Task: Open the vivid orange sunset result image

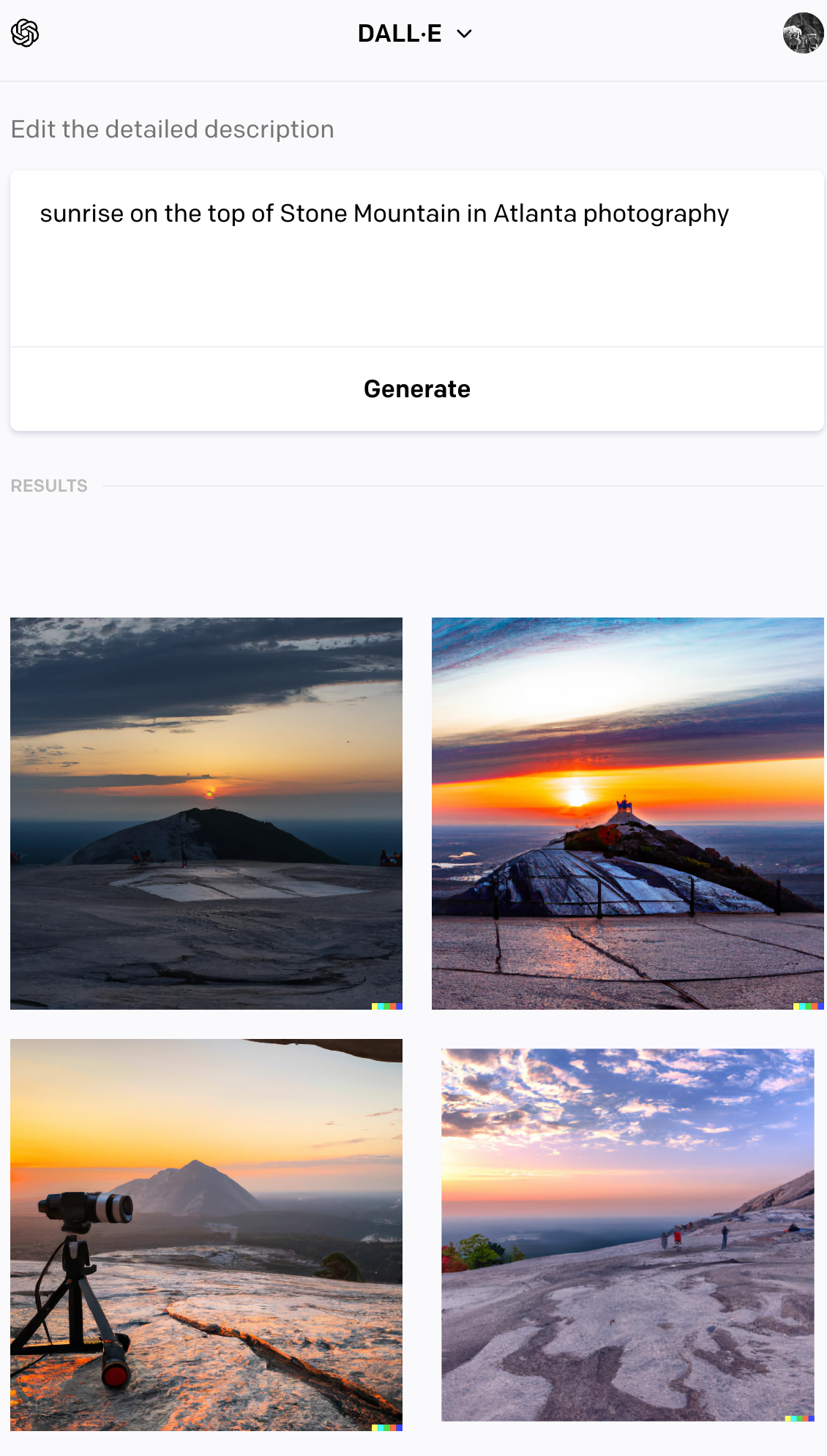Action: tap(627, 813)
